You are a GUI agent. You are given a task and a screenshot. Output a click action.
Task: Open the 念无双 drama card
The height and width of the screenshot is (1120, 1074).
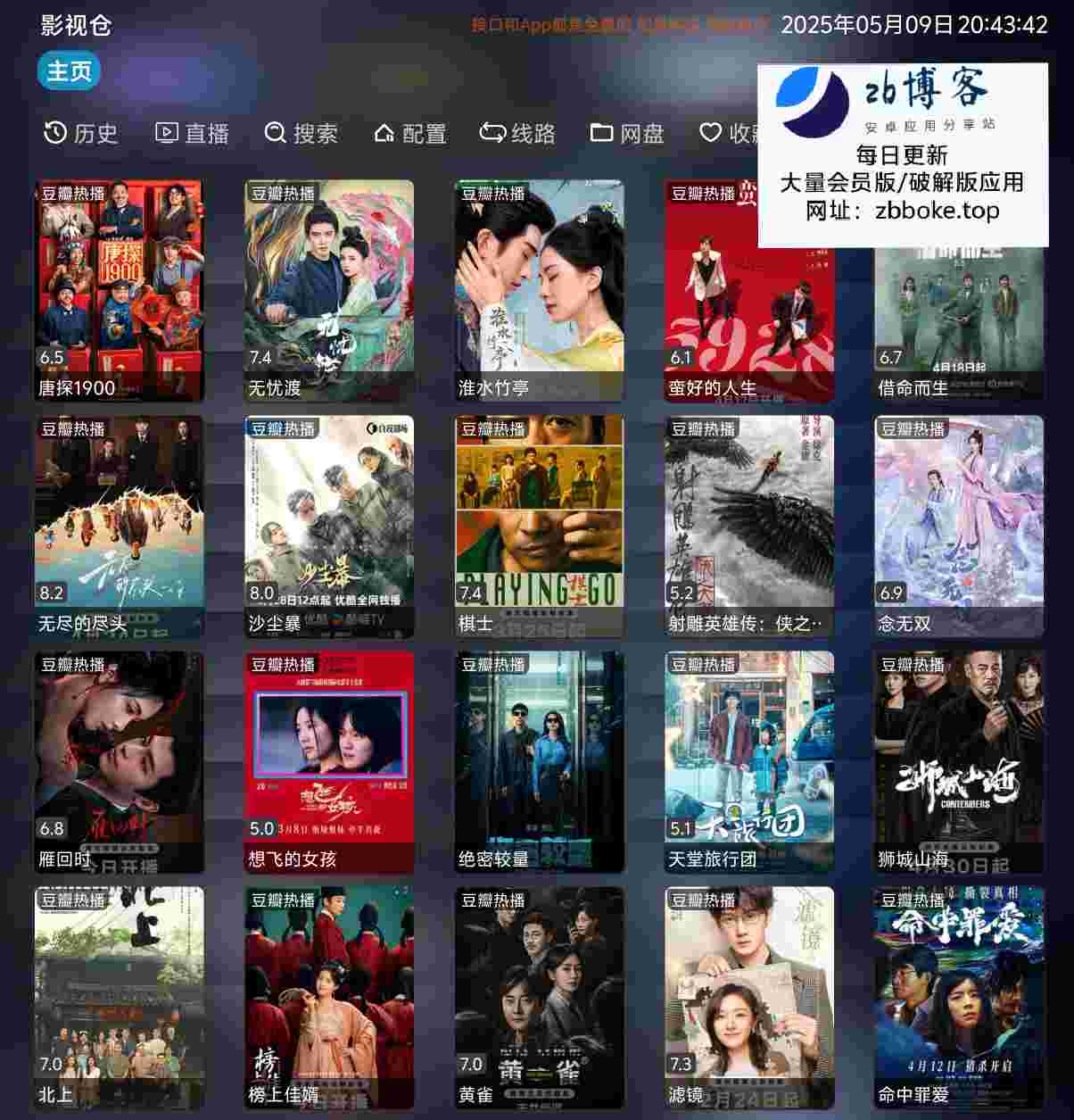coord(958,526)
